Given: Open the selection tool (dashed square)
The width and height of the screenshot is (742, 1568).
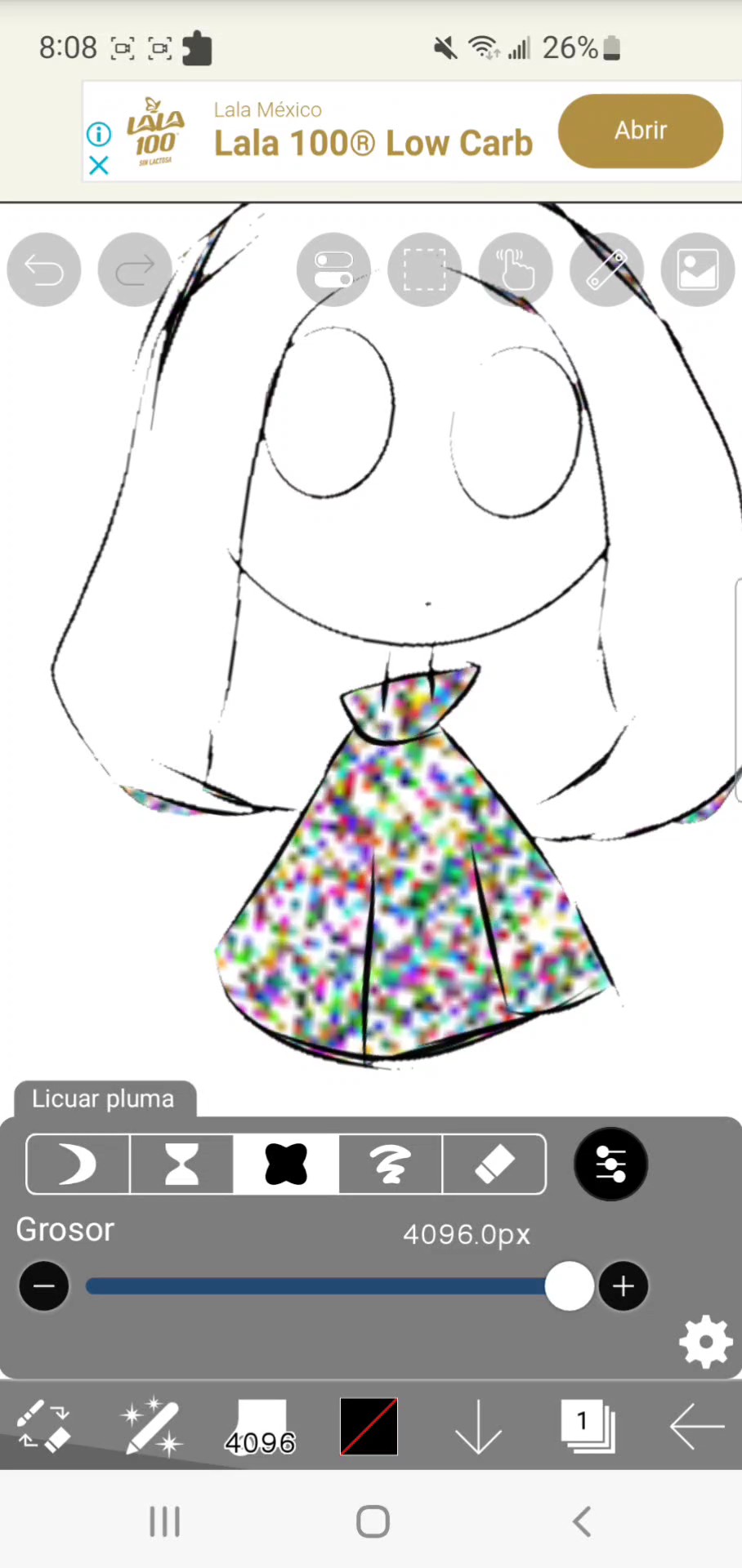Looking at the screenshot, I should click(424, 269).
